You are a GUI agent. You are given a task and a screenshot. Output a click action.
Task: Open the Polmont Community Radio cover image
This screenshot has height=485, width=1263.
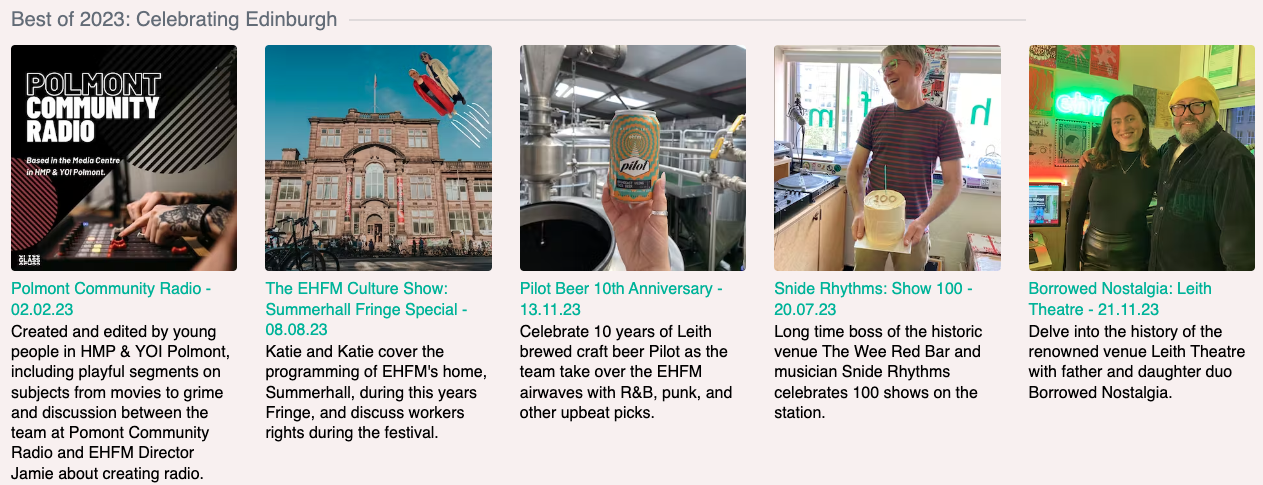pos(124,158)
